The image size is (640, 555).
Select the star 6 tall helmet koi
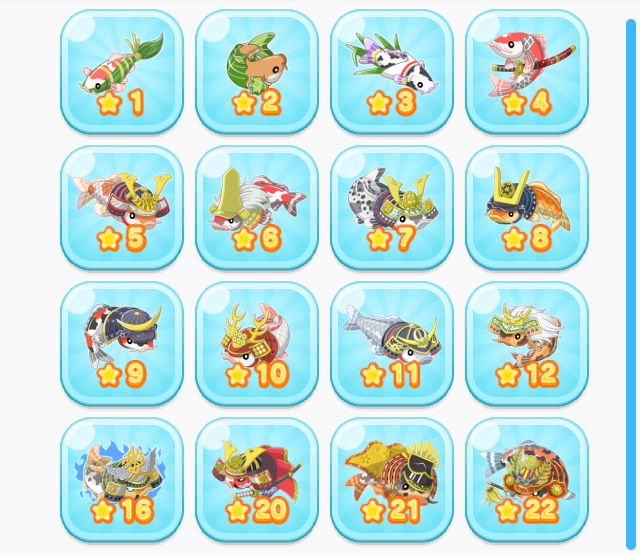tap(256, 207)
